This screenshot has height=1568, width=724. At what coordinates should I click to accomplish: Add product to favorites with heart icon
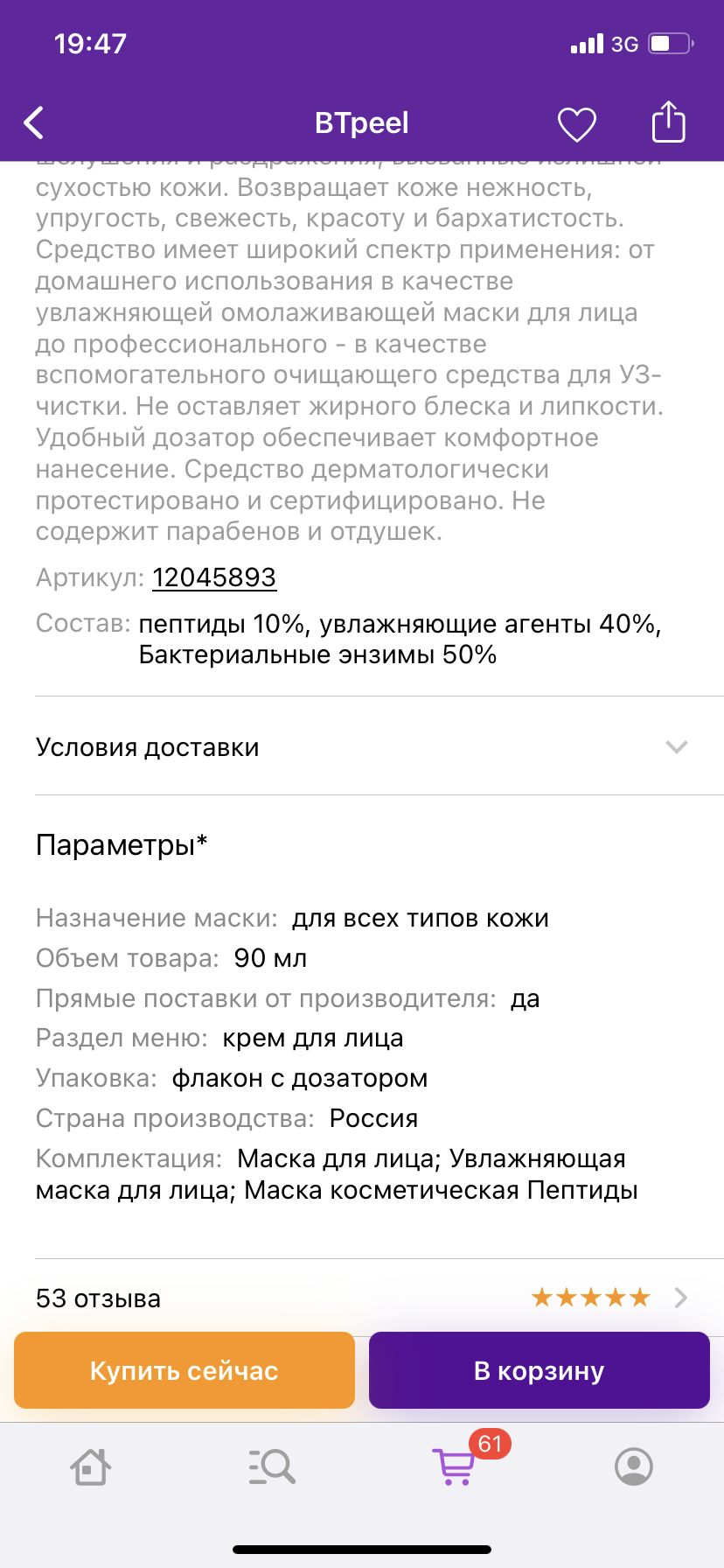coord(577,124)
